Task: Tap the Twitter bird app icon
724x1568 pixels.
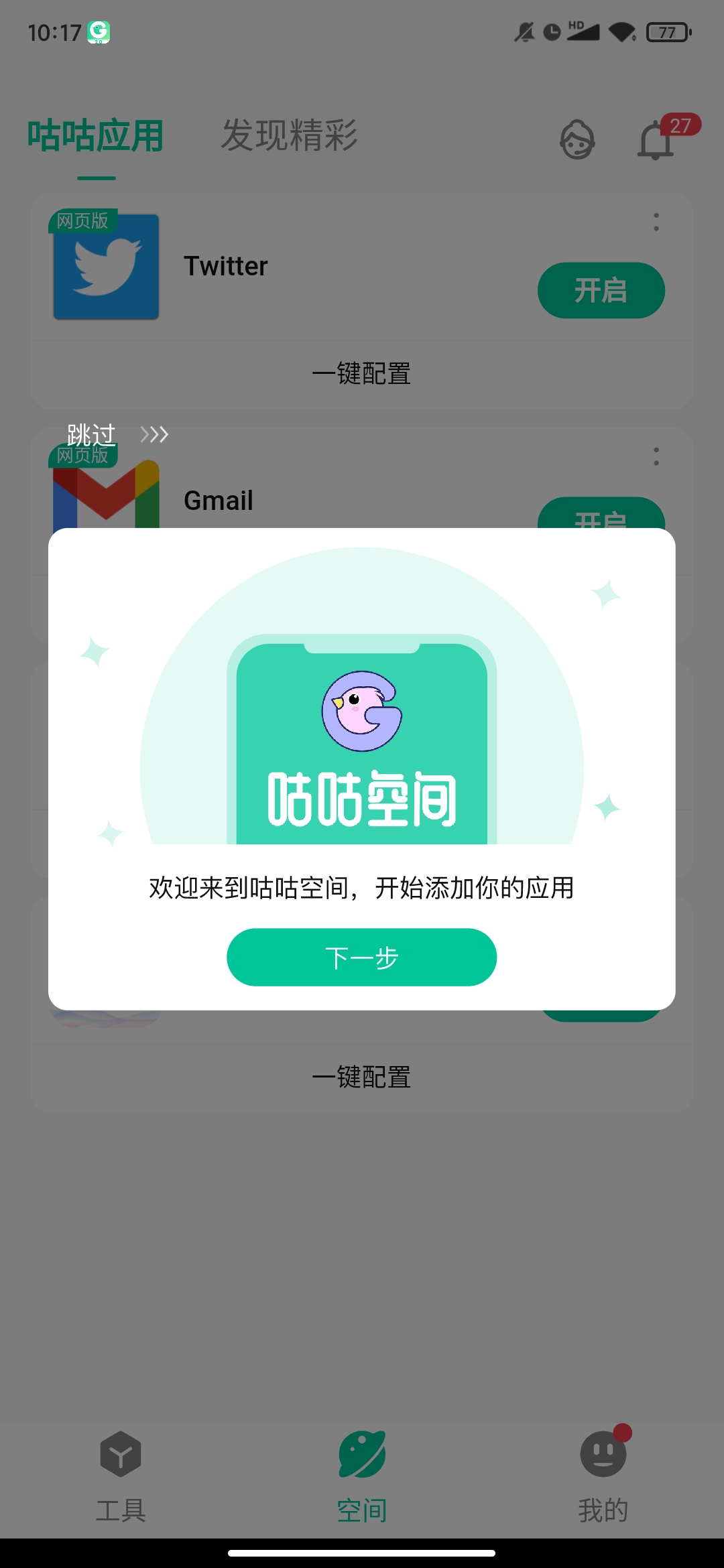Action: click(106, 265)
